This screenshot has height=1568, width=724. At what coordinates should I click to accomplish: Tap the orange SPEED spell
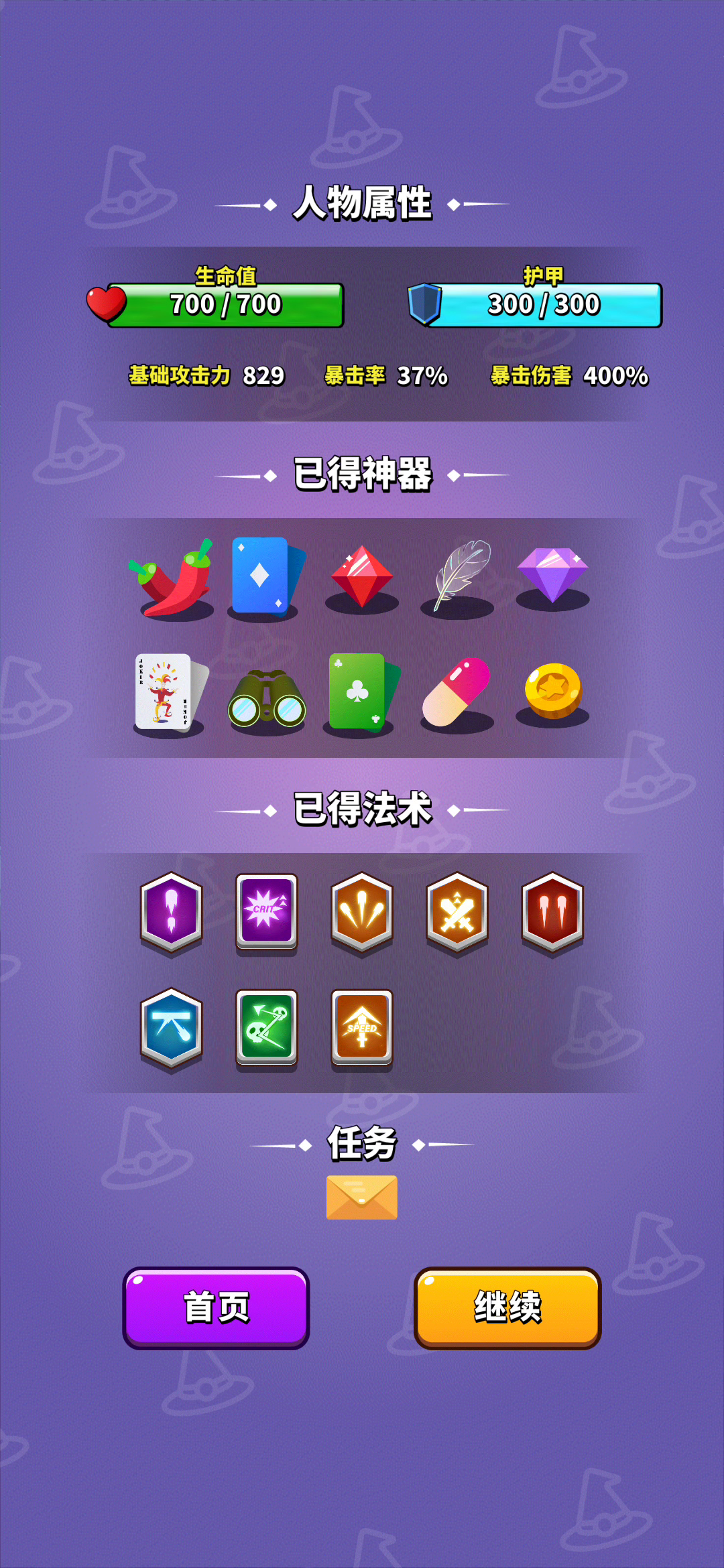pyautogui.click(x=362, y=1029)
